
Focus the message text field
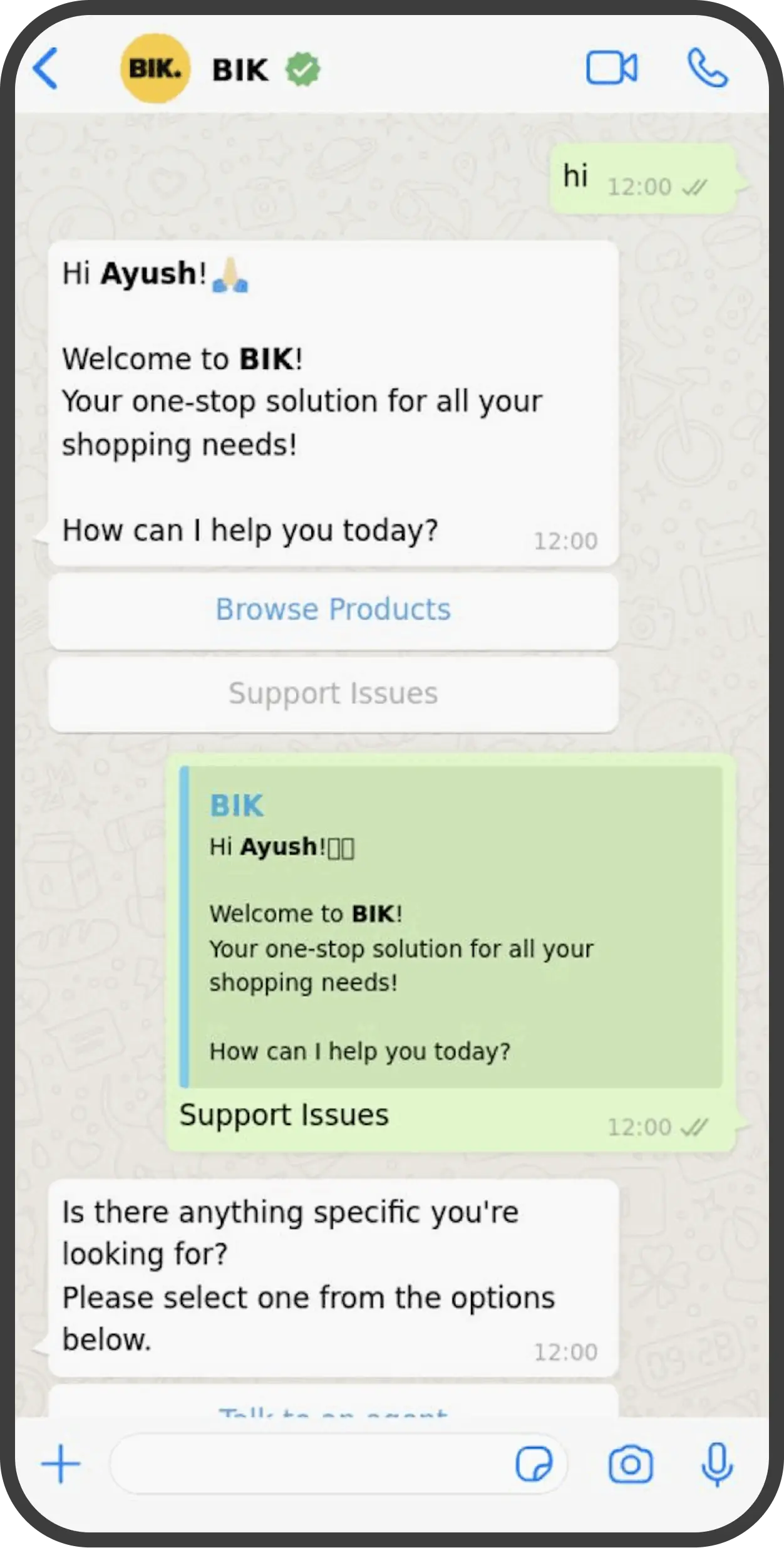pos(307,1464)
